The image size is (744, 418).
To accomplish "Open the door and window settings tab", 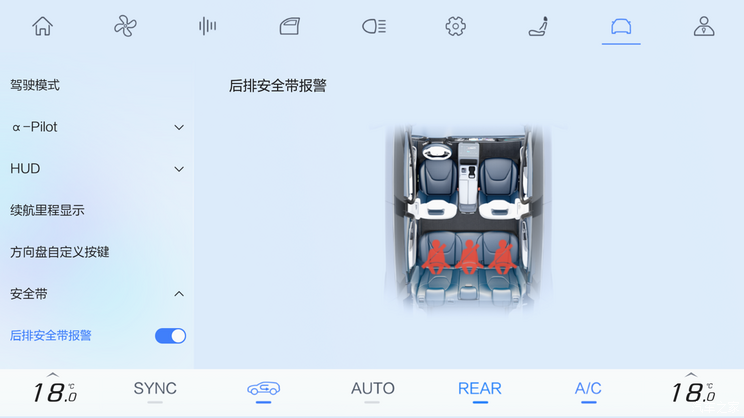I will pyautogui.click(x=290, y=27).
